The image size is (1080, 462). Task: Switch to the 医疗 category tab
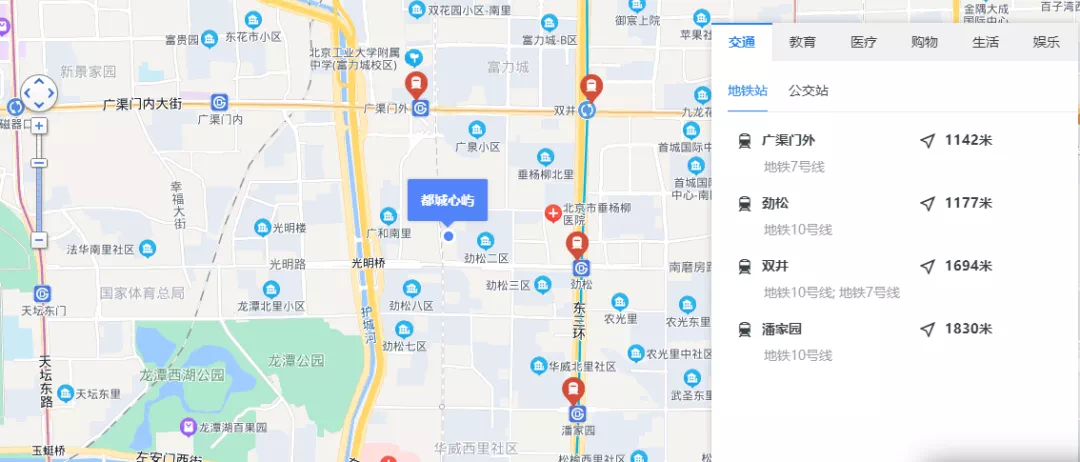863,42
